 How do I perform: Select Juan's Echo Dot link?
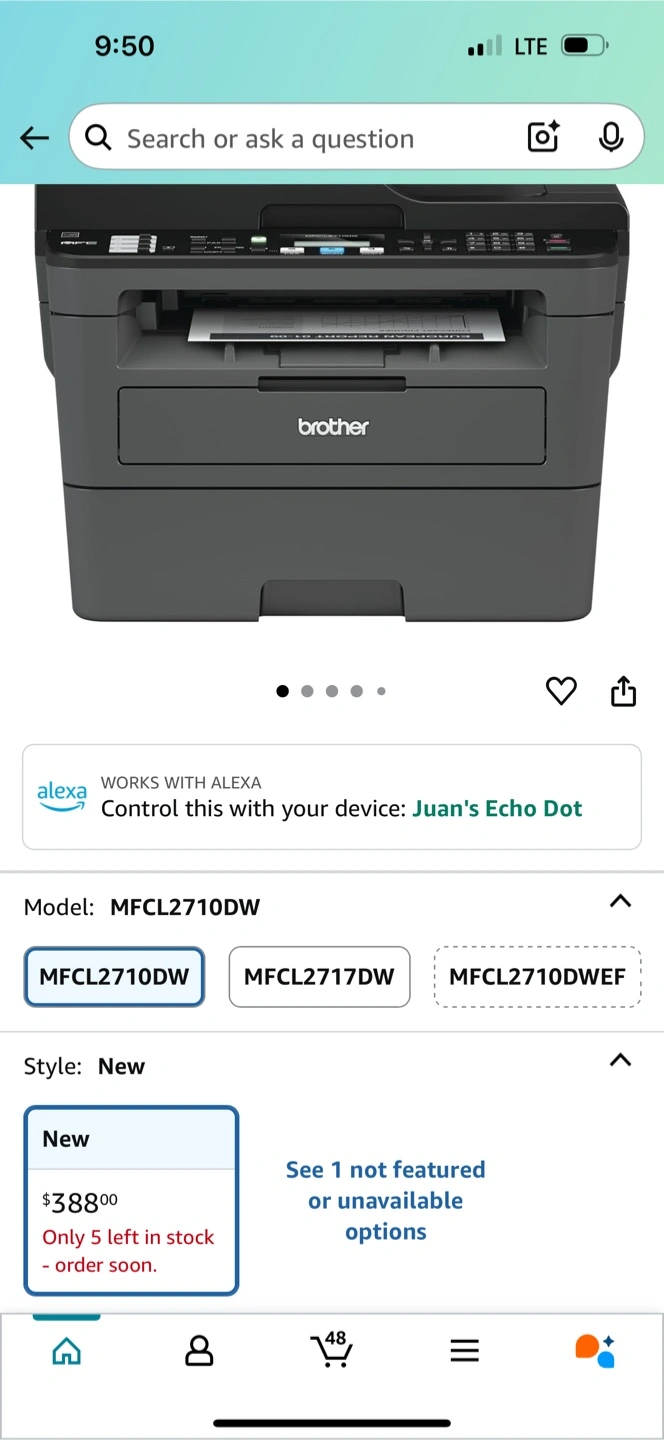tap(497, 808)
